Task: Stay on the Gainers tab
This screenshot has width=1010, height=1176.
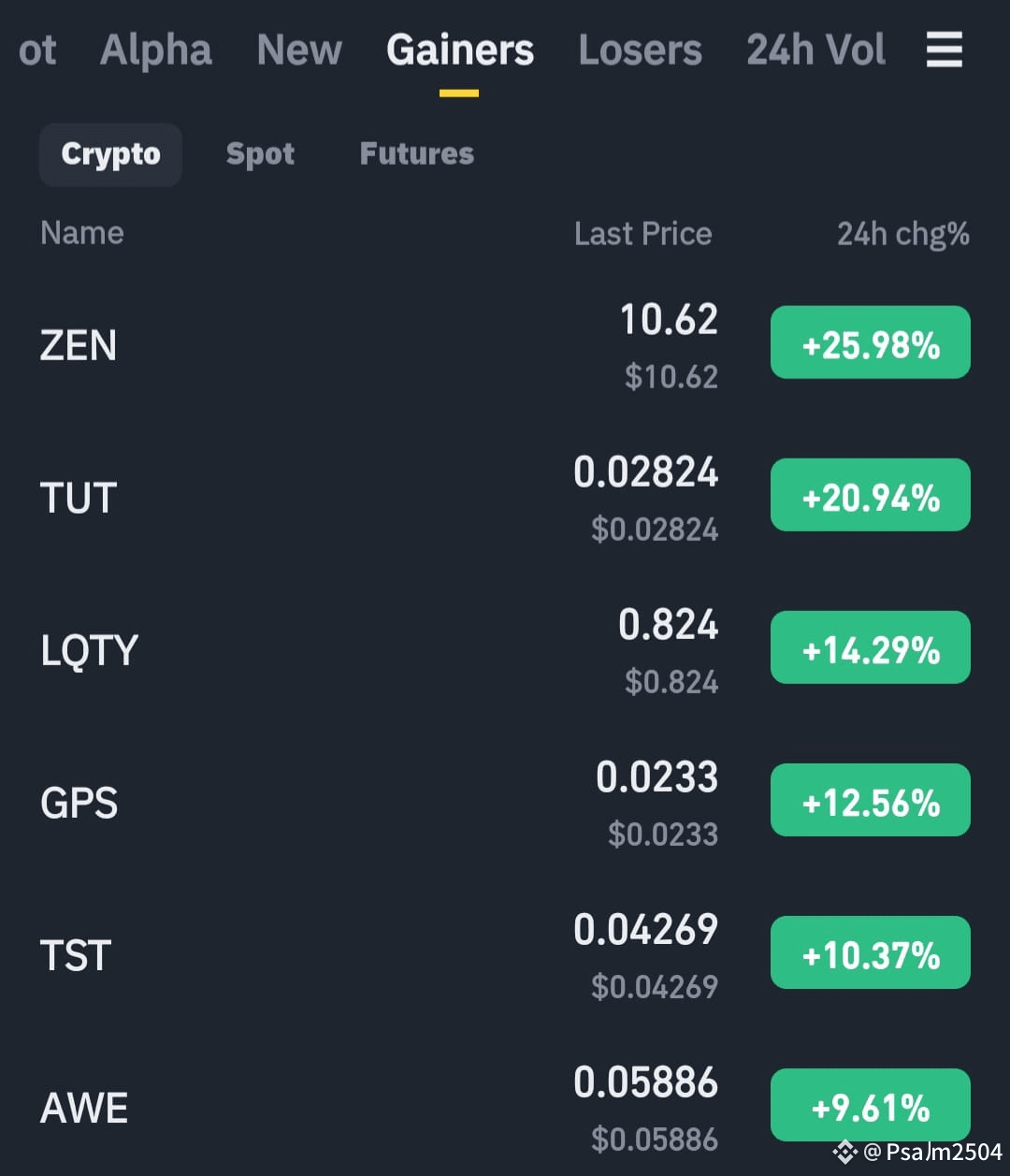Action: click(459, 51)
